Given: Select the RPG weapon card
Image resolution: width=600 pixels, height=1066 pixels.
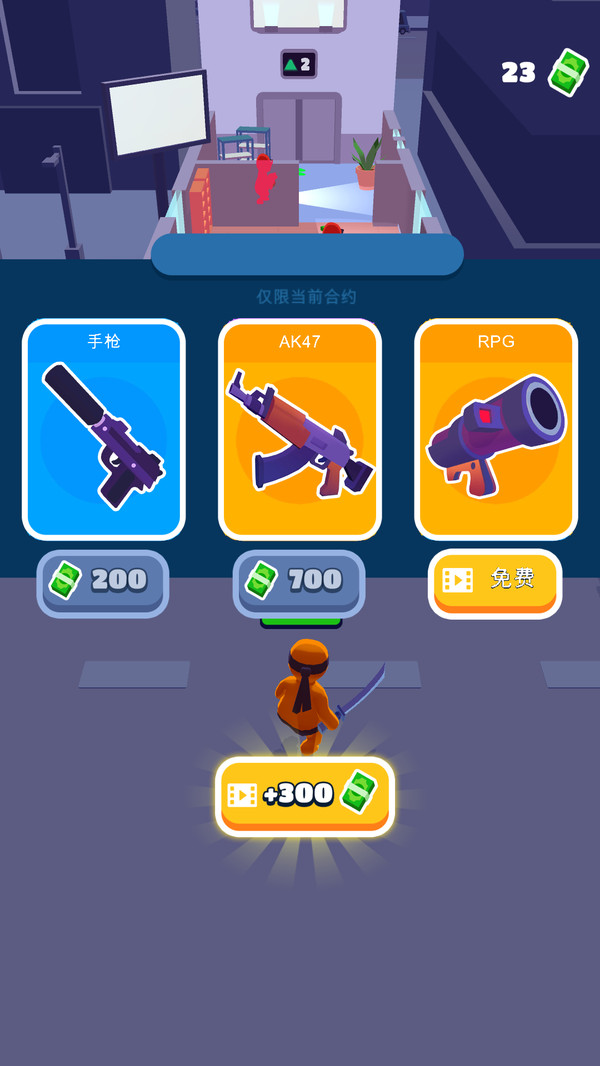Looking at the screenshot, I should tap(496, 429).
